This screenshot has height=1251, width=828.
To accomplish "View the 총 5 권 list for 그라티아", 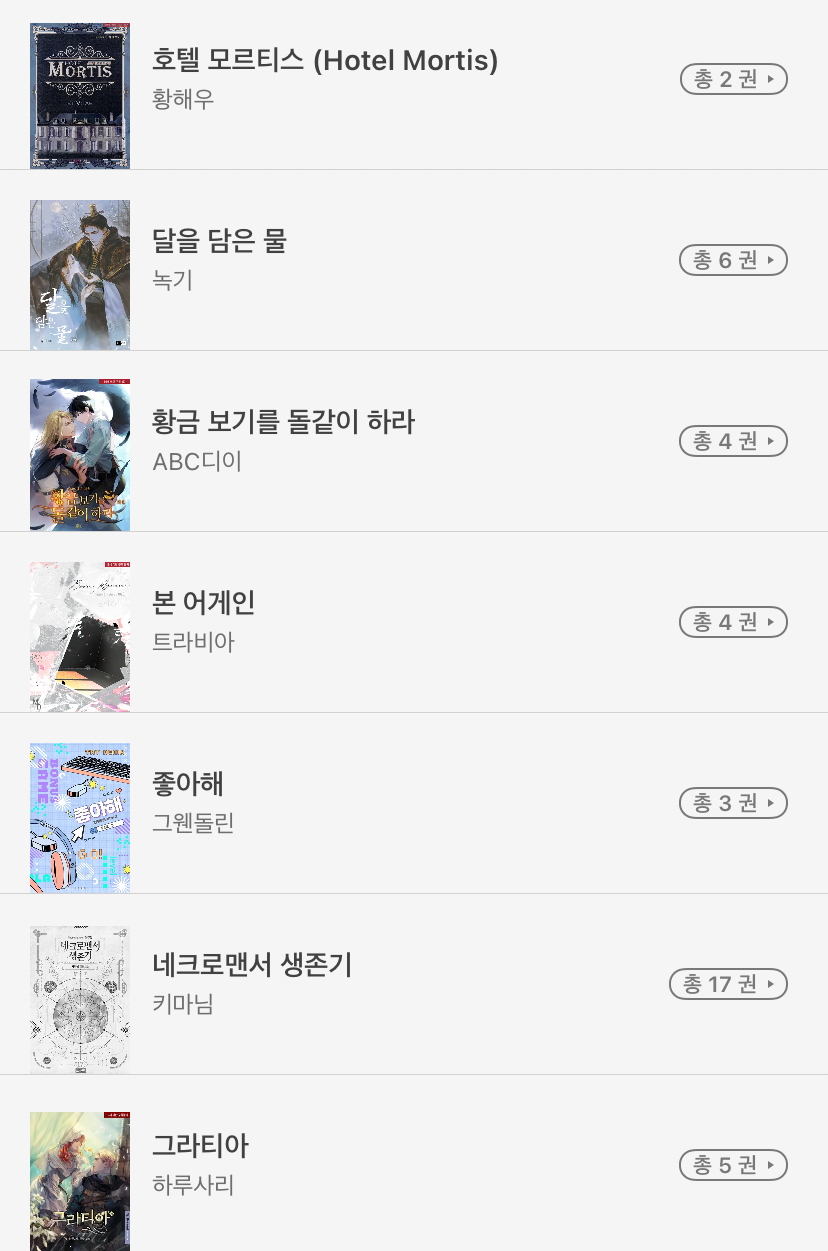I will tap(734, 1165).
